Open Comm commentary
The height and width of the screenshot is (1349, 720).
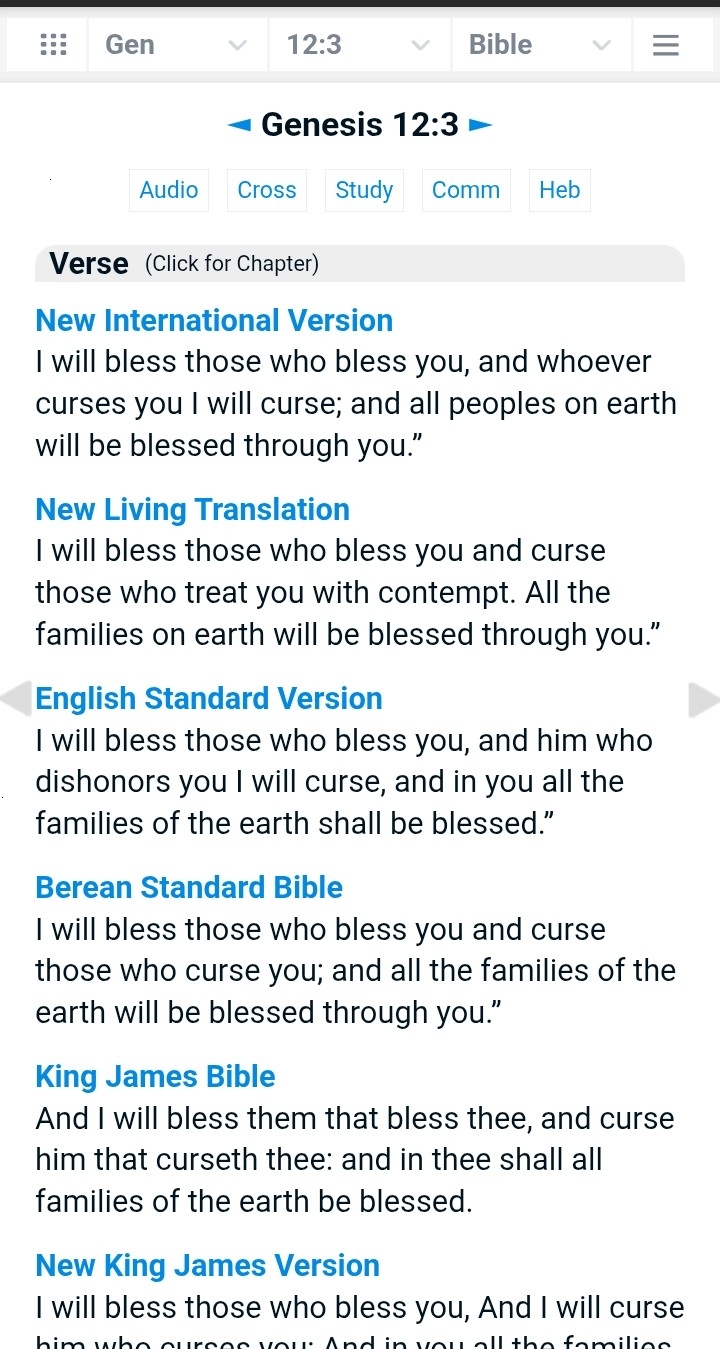(466, 190)
